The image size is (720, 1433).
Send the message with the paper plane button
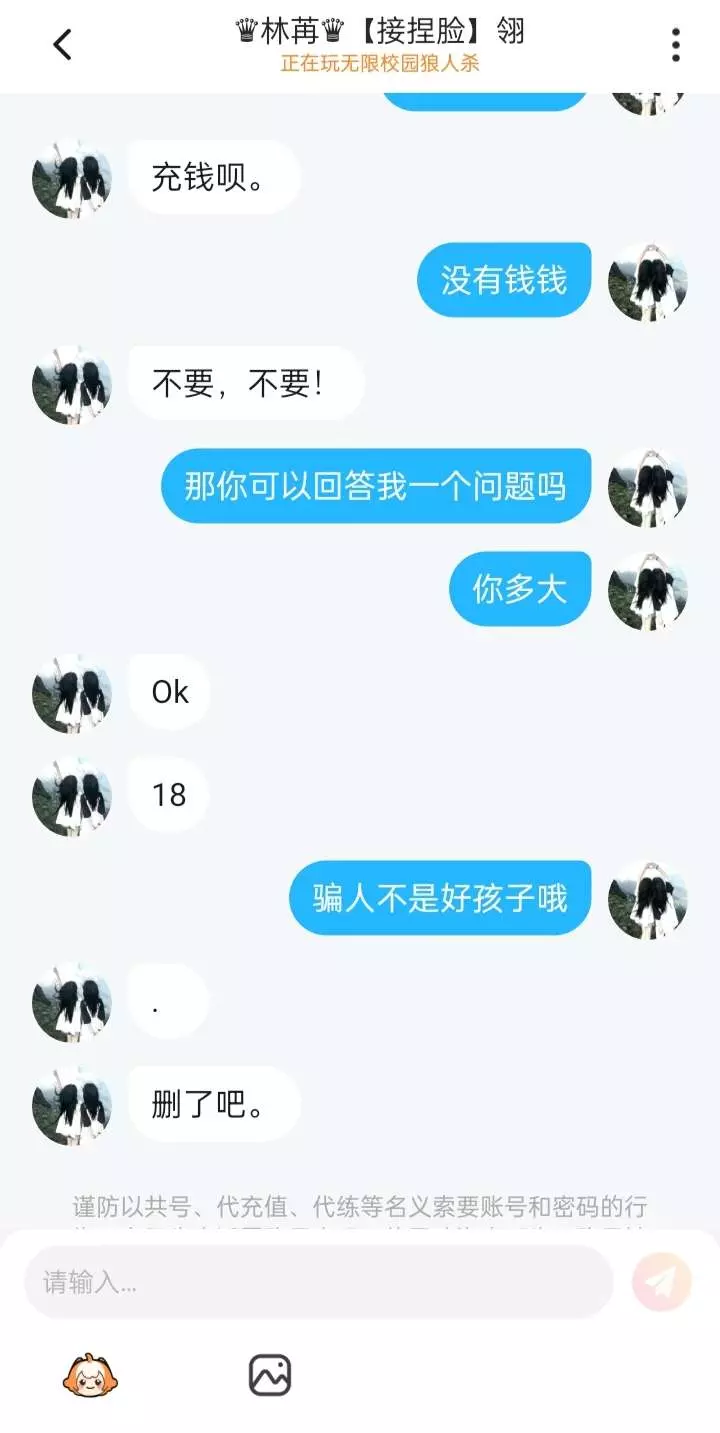pos(662,1281)
